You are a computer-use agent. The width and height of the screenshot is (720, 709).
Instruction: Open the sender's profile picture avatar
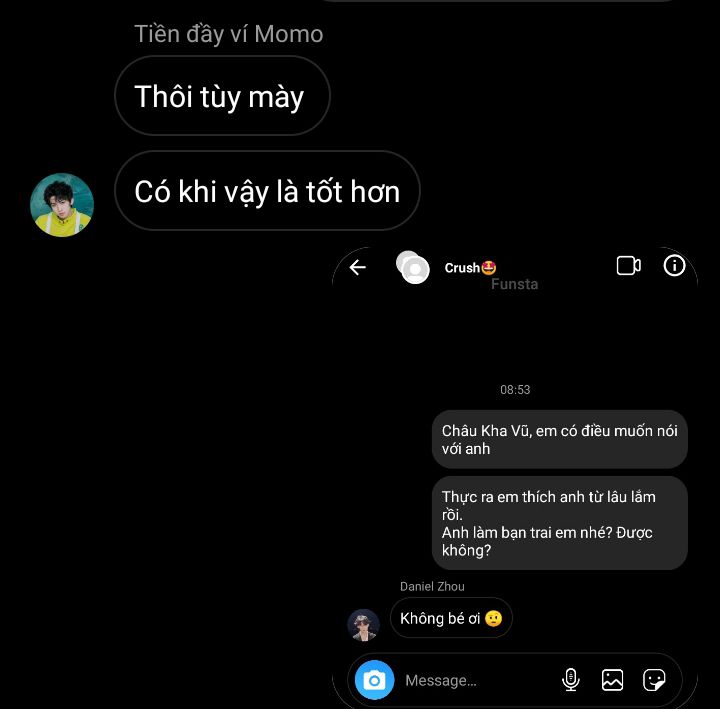[62, 204]
